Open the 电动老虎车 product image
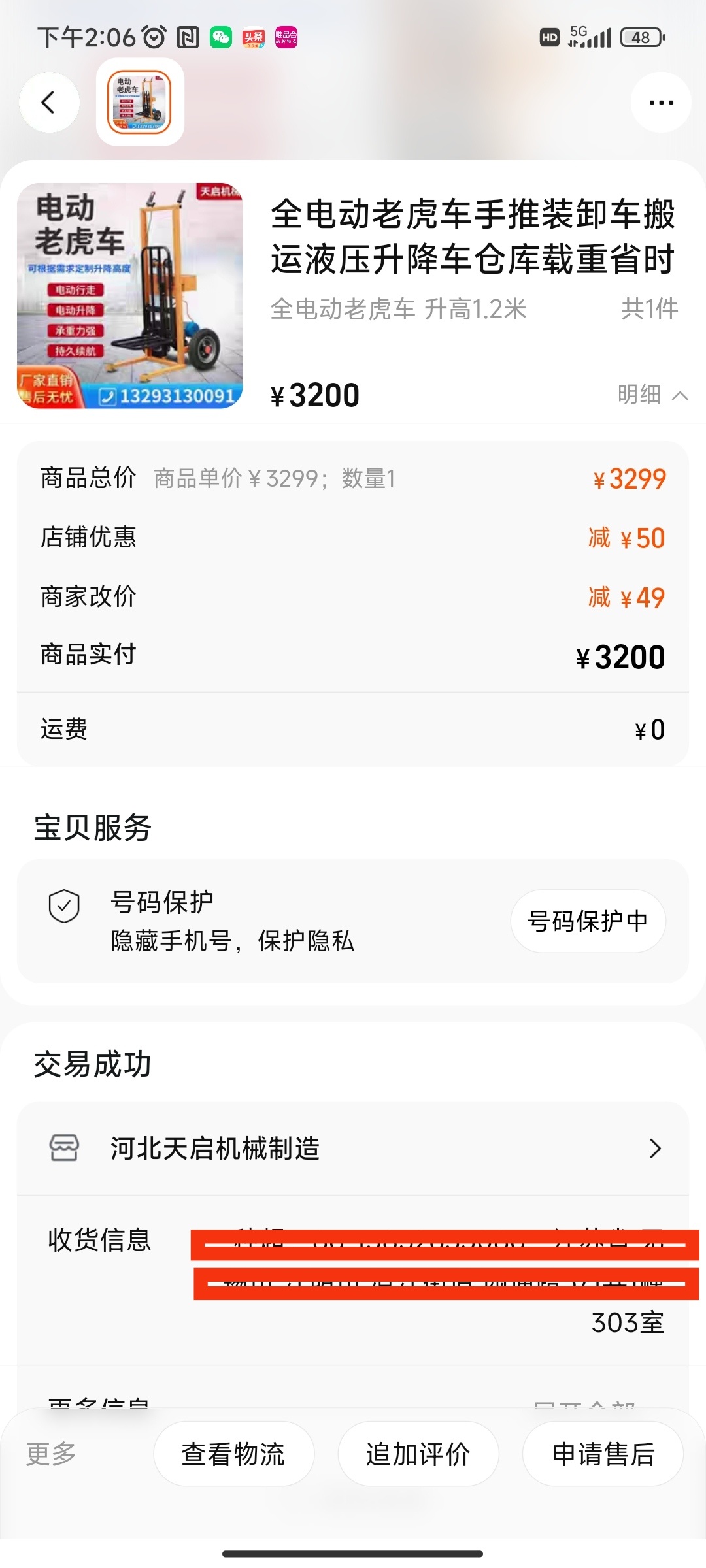706x1568 pixels. point(130,296)
